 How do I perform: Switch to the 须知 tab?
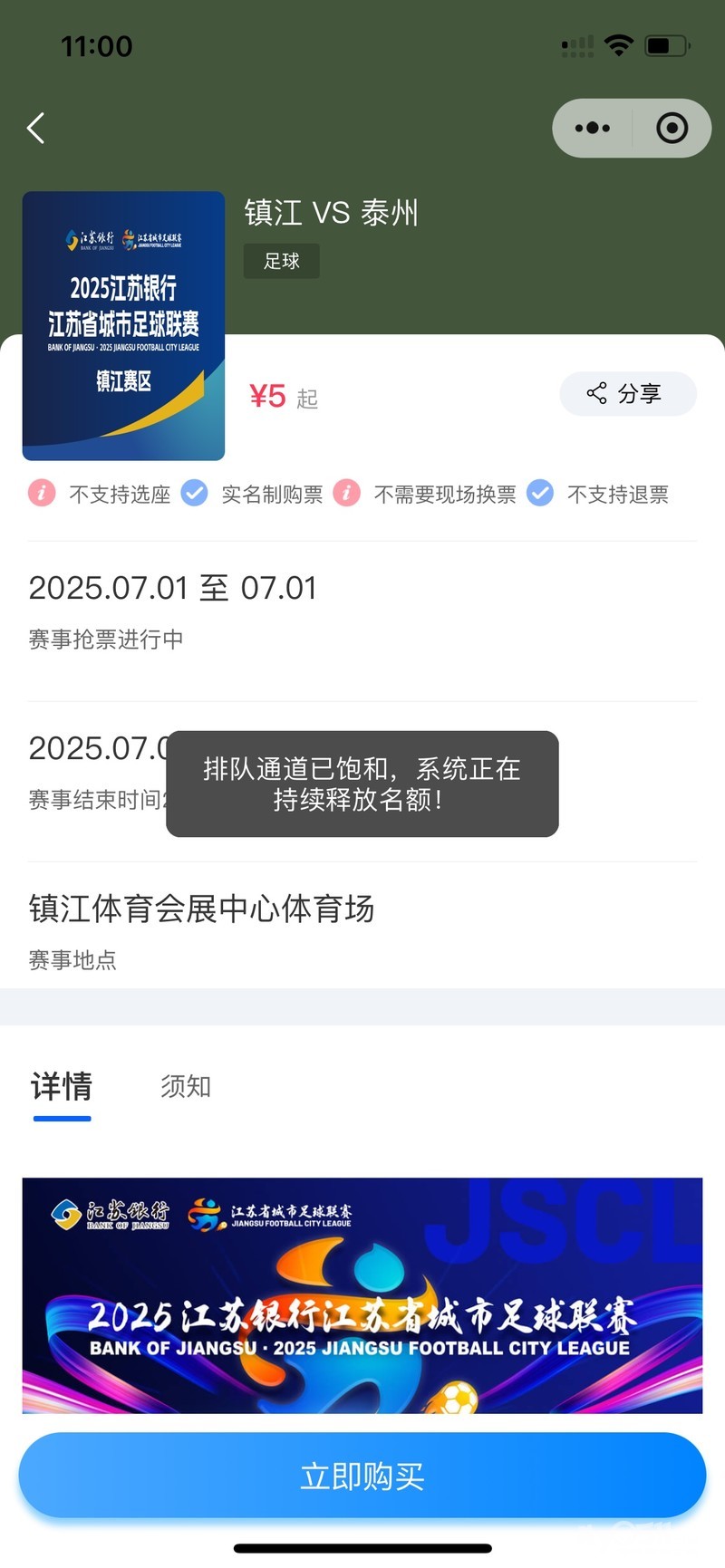[186, 1086]
